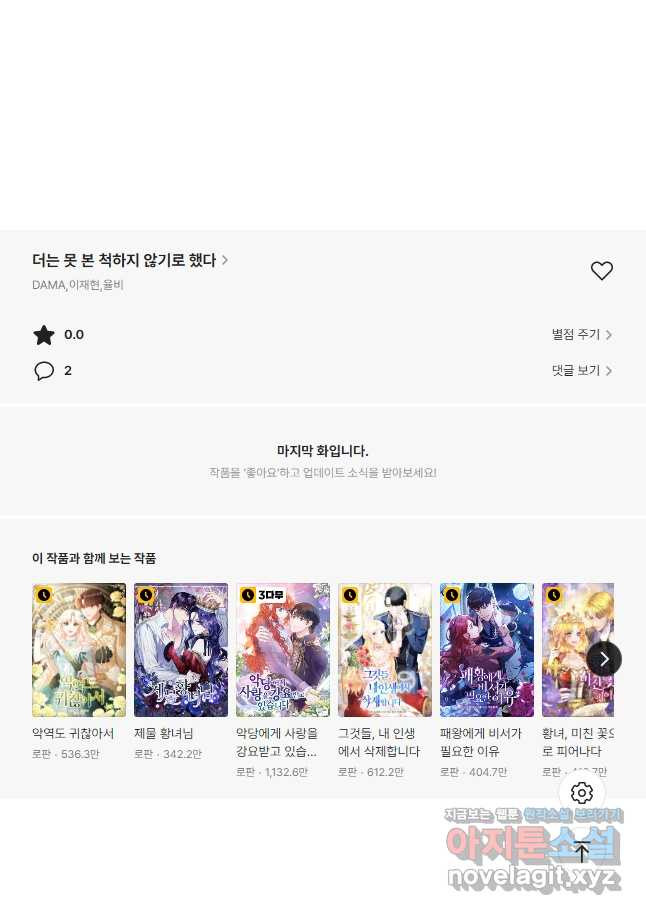Open recommended title 그것들, 내 인생에서 삭제합니다

click(x=385, y=650)
